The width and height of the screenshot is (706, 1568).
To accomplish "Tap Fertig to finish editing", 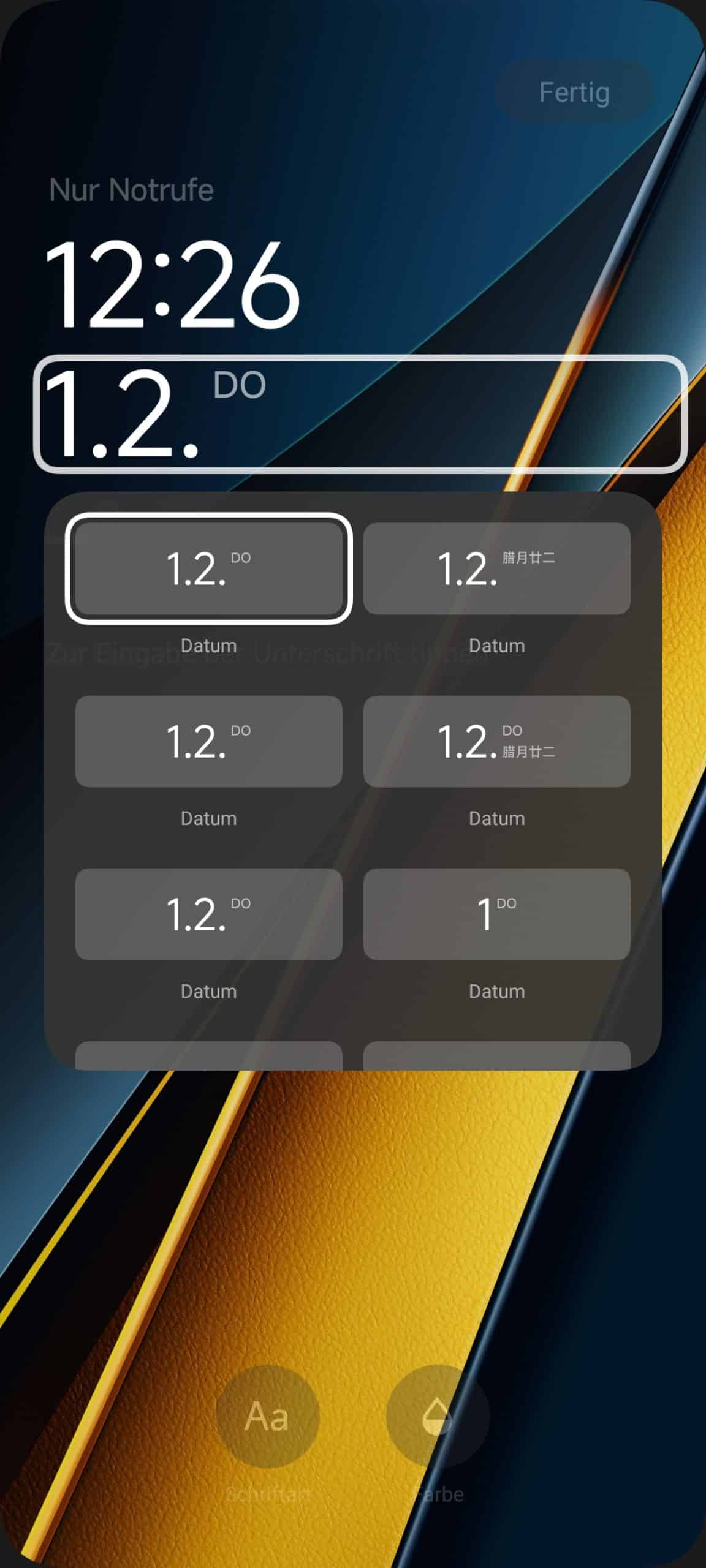I will 574,92.
